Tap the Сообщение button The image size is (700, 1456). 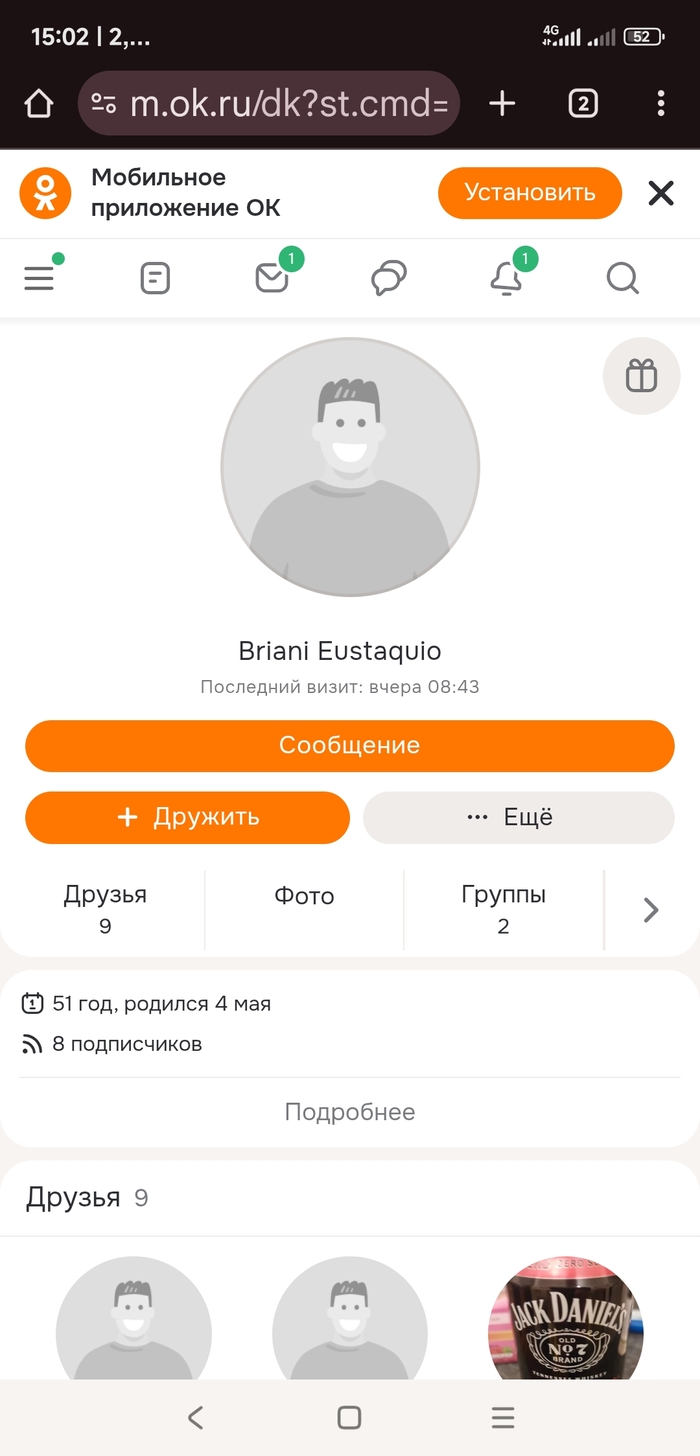350,746
